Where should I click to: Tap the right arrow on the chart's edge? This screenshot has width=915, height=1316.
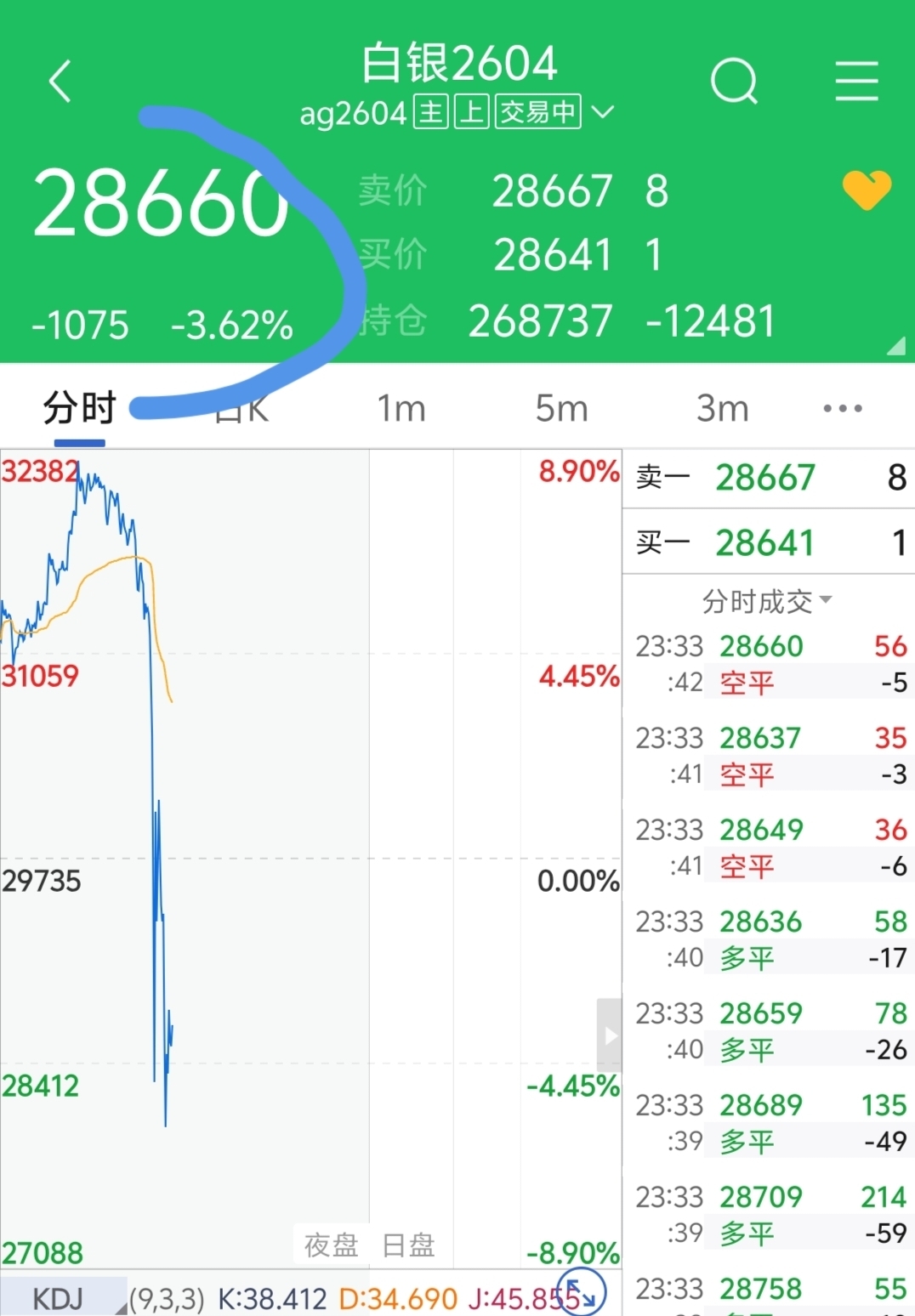tap(609, 1035)
